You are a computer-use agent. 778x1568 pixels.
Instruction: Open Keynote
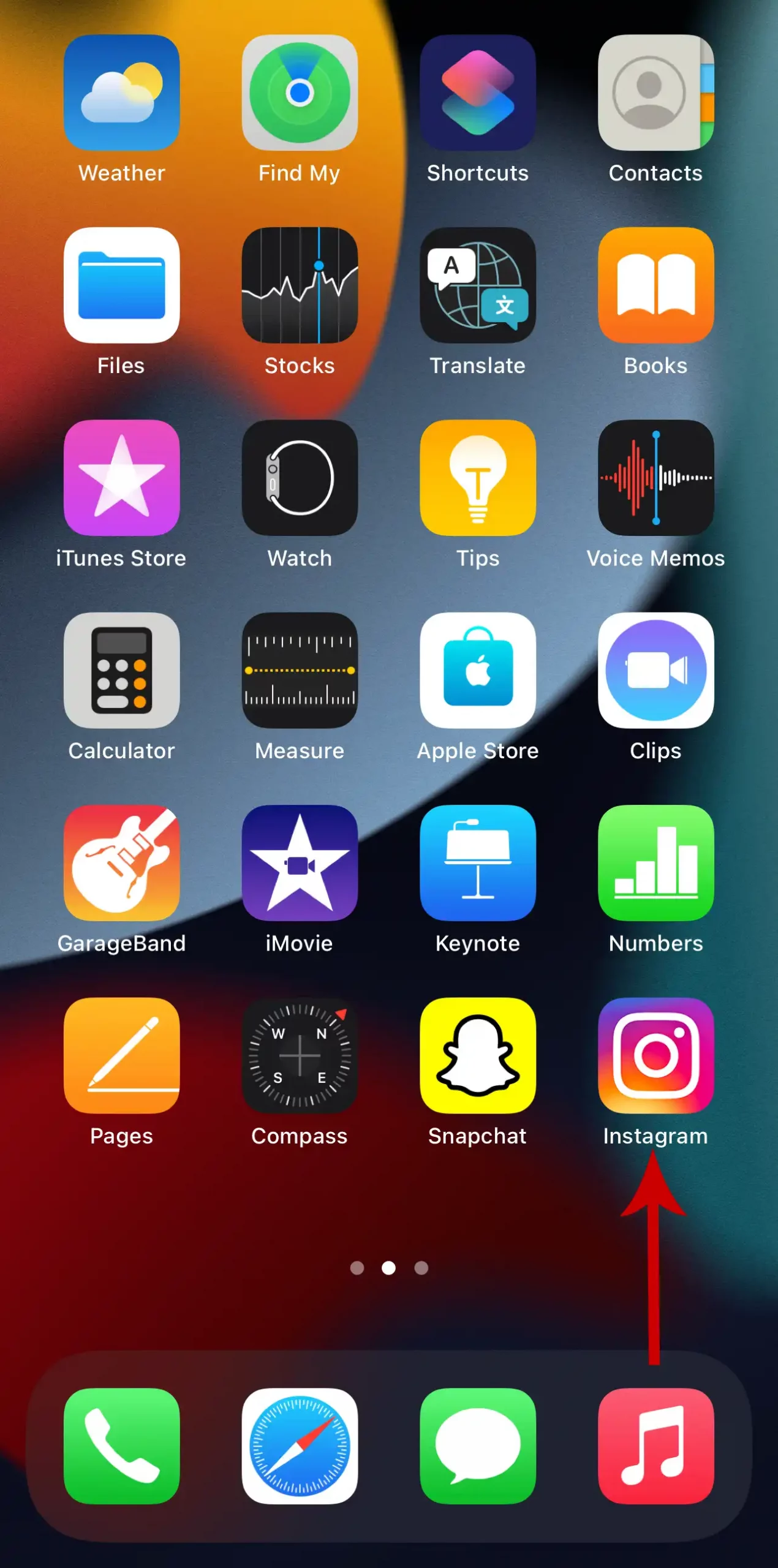[478, 862]
